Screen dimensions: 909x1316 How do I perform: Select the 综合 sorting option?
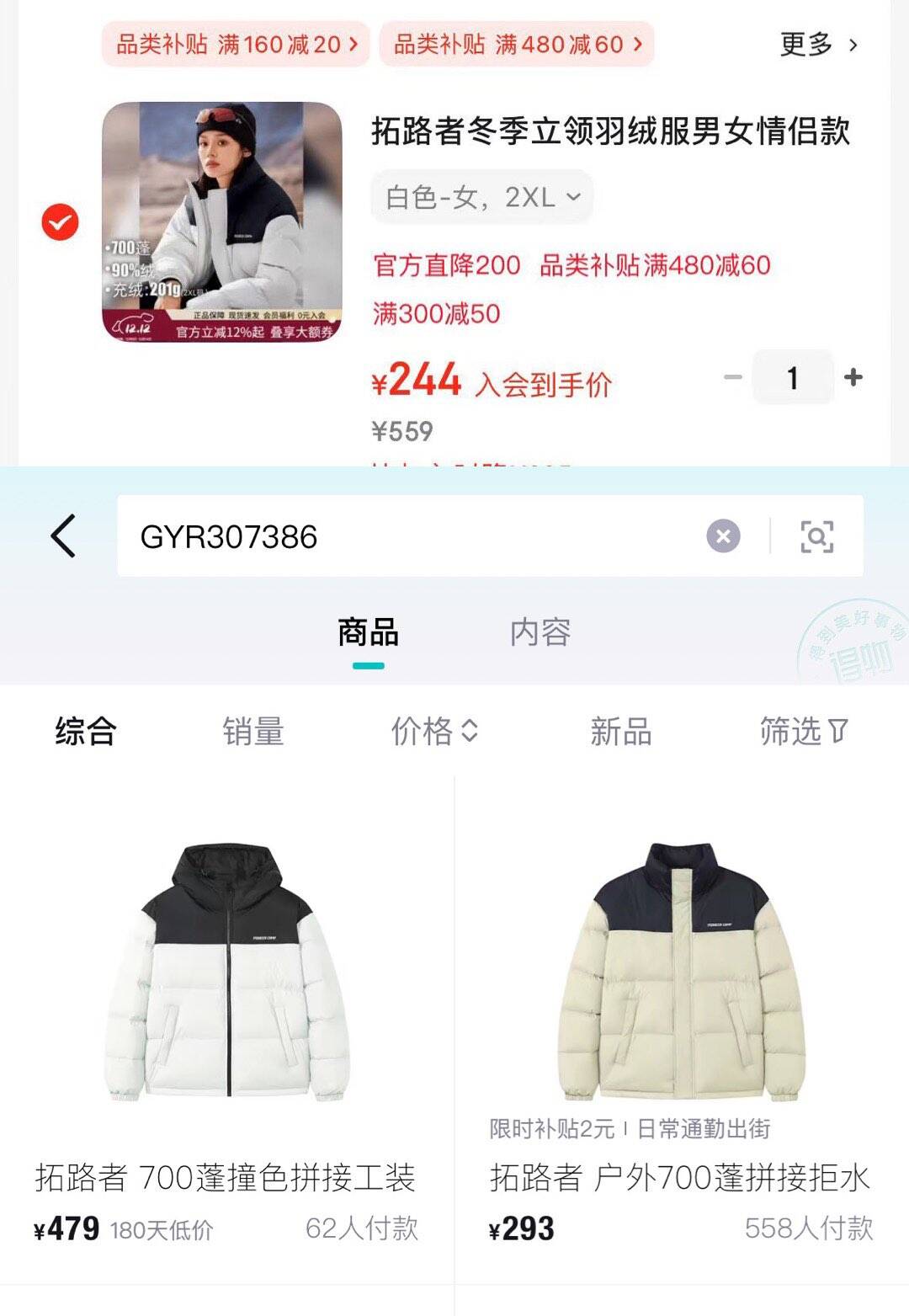click(86, 731)
